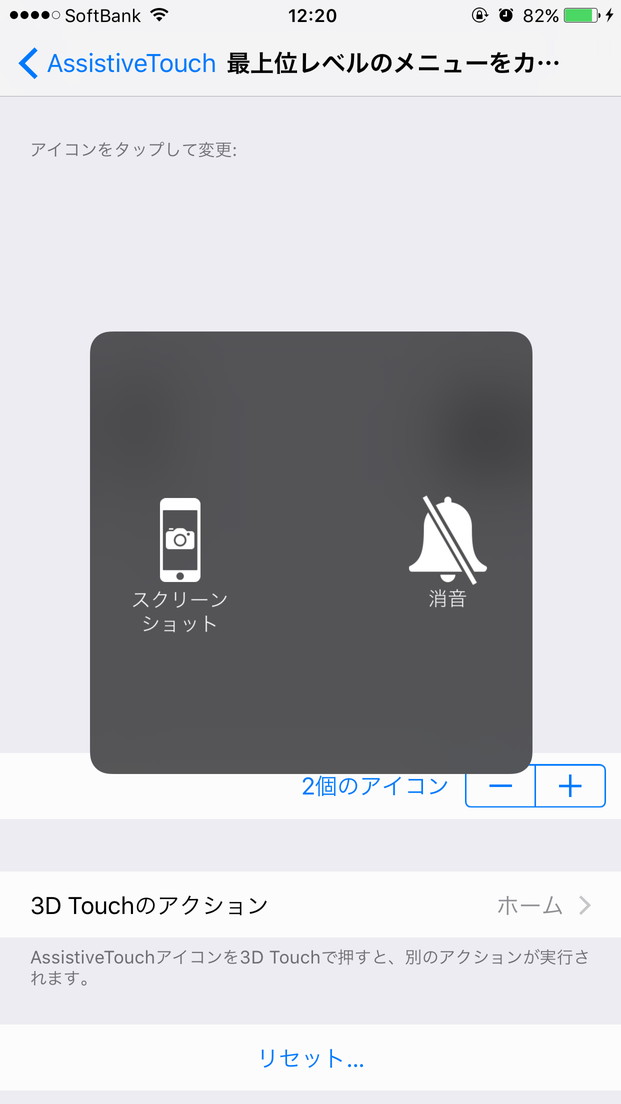Image resolution: width=621 pixels, height=1104 pixels.
Task: Go back to AssistiveTouch settings
Action: tap(117, 64)
